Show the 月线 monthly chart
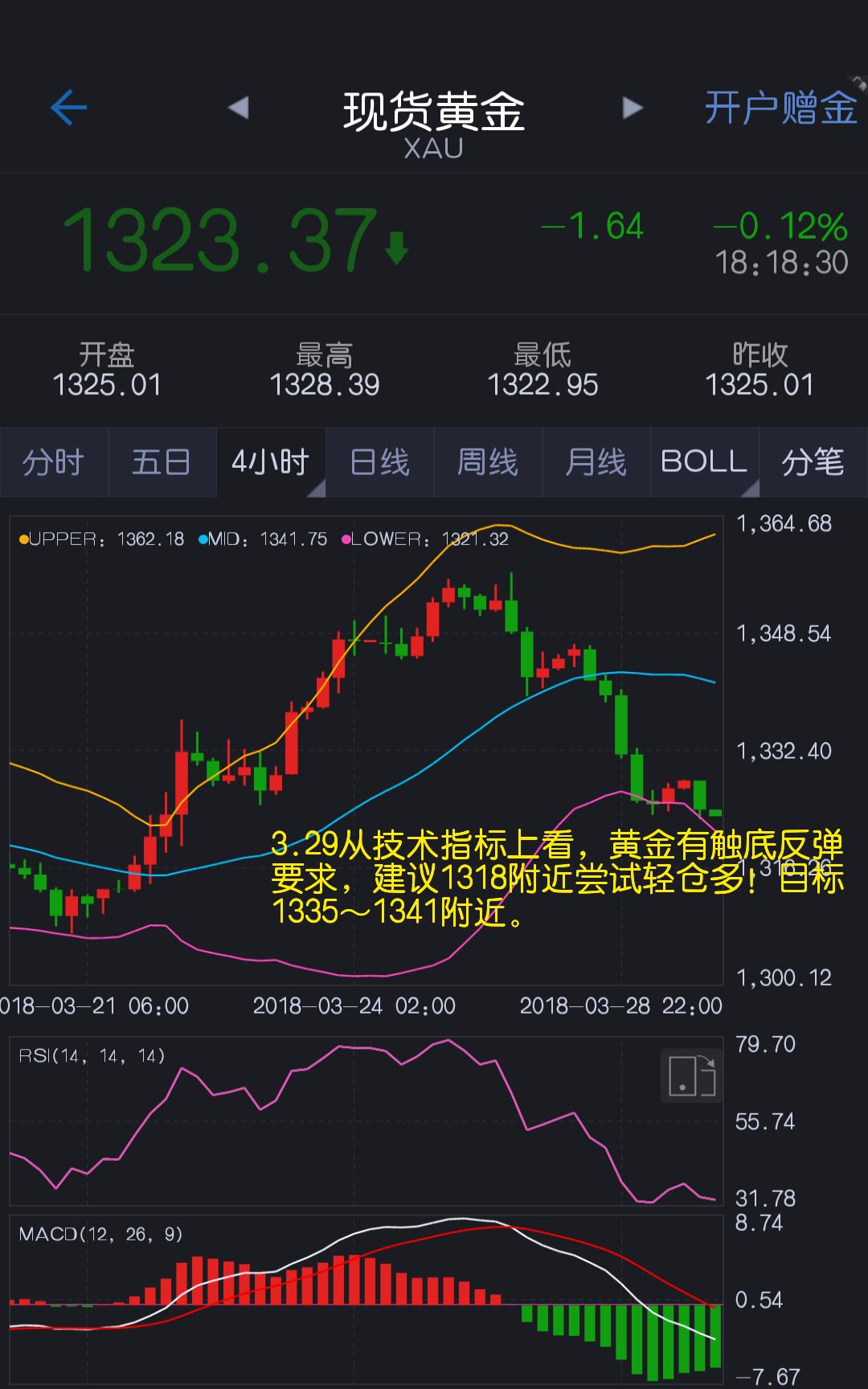Screen dimensions: 868x1389 pyautogui.click(x=596, y=462)
